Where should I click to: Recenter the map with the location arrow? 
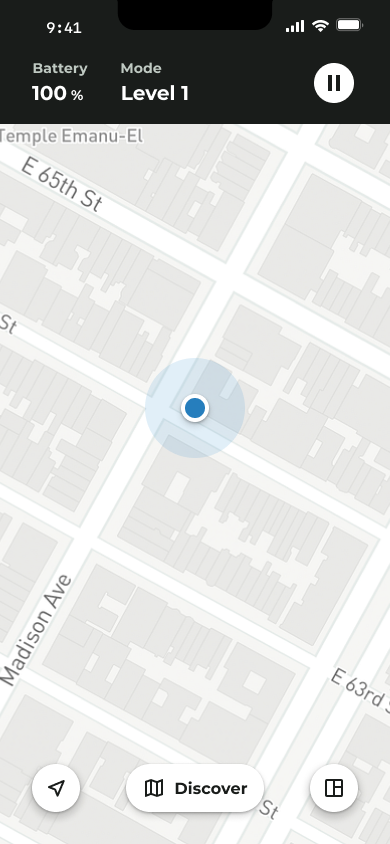[56, 788]
